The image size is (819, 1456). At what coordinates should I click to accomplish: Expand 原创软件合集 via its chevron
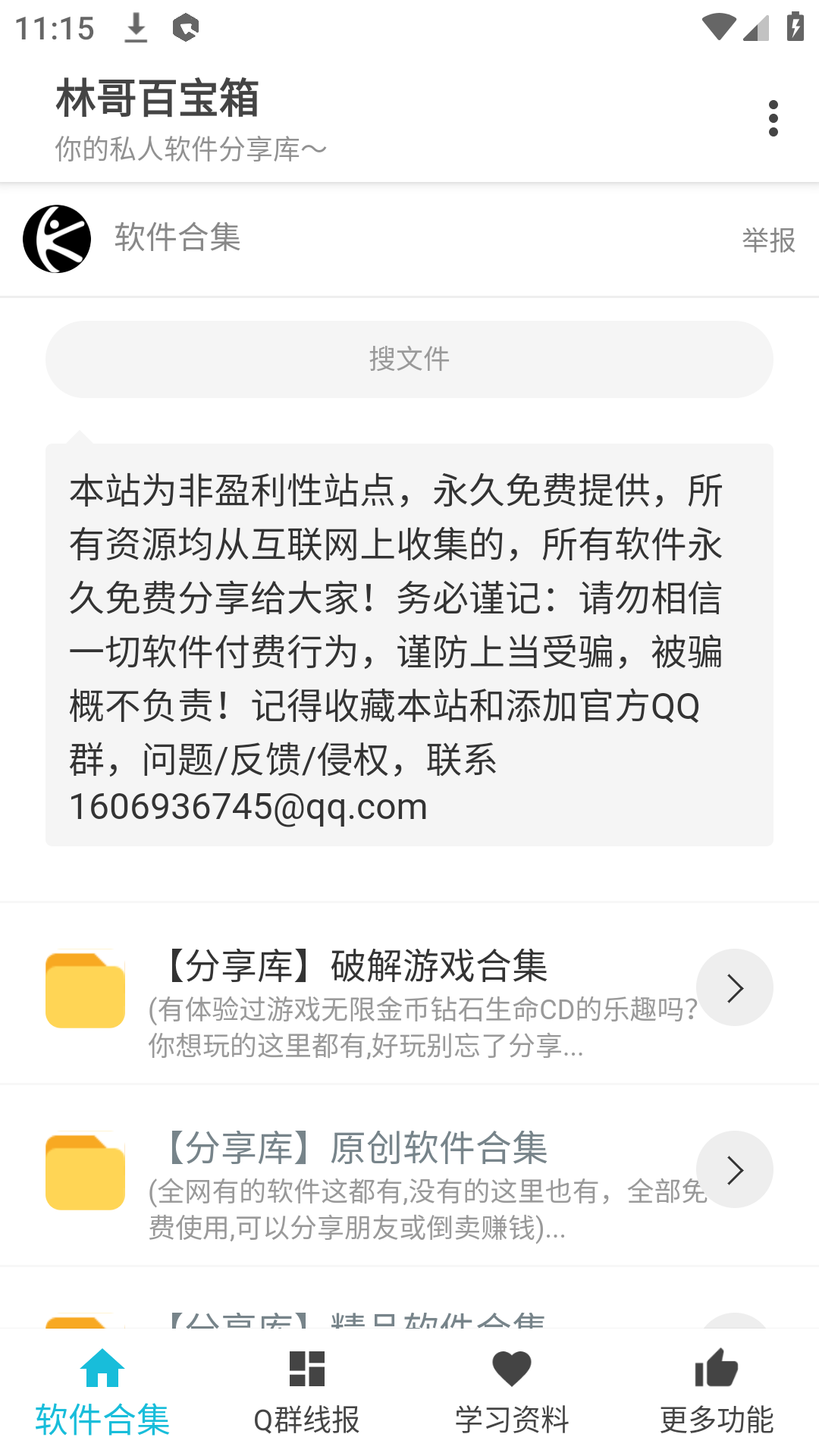point(734,1169)
